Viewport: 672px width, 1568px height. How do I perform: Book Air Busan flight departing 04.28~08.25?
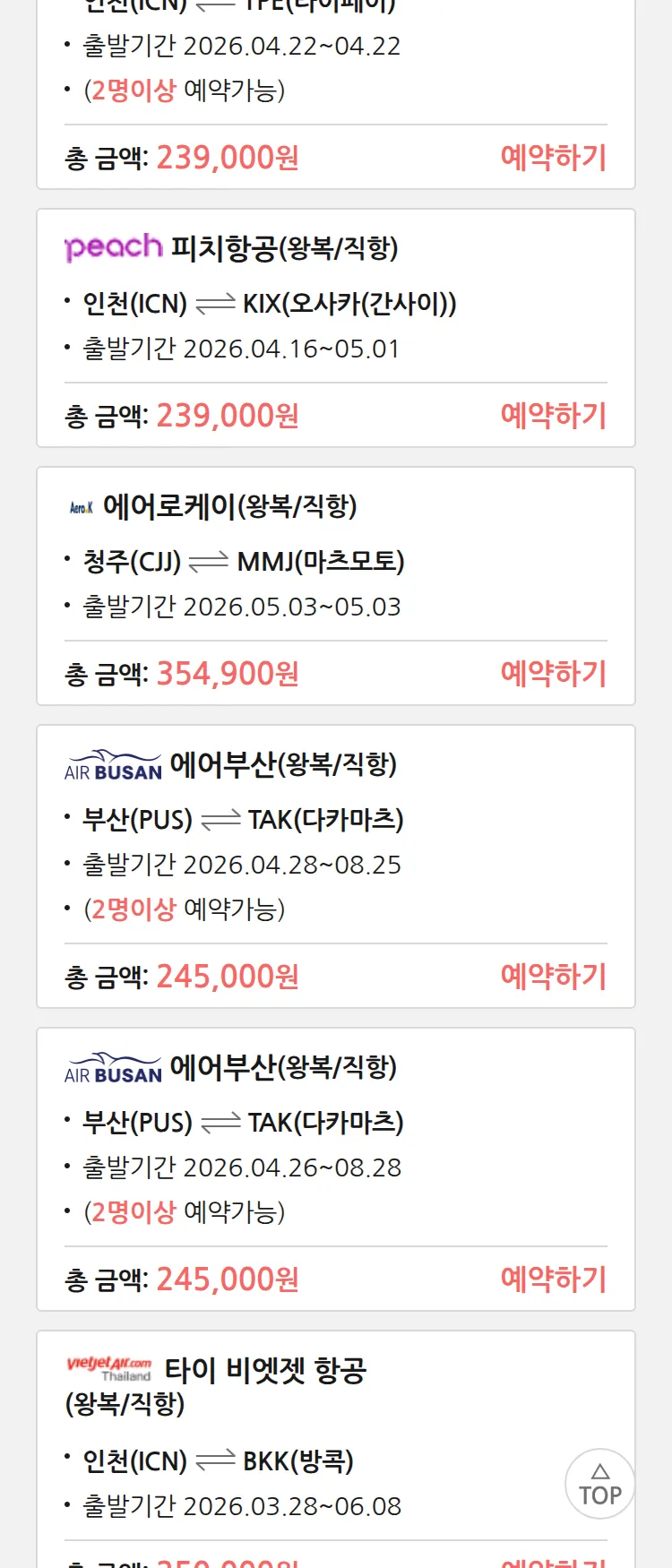(x=553, y=977)
